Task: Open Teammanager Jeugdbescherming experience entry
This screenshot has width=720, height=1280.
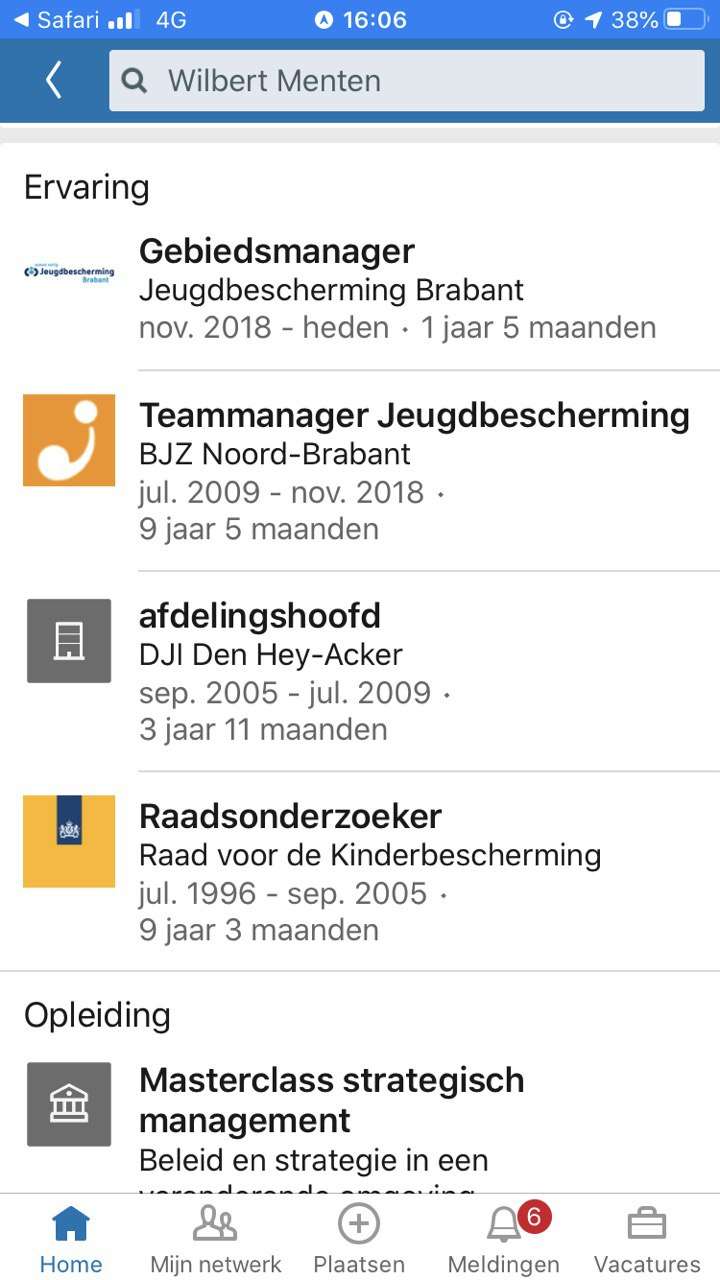Action: tap(360, 471)
